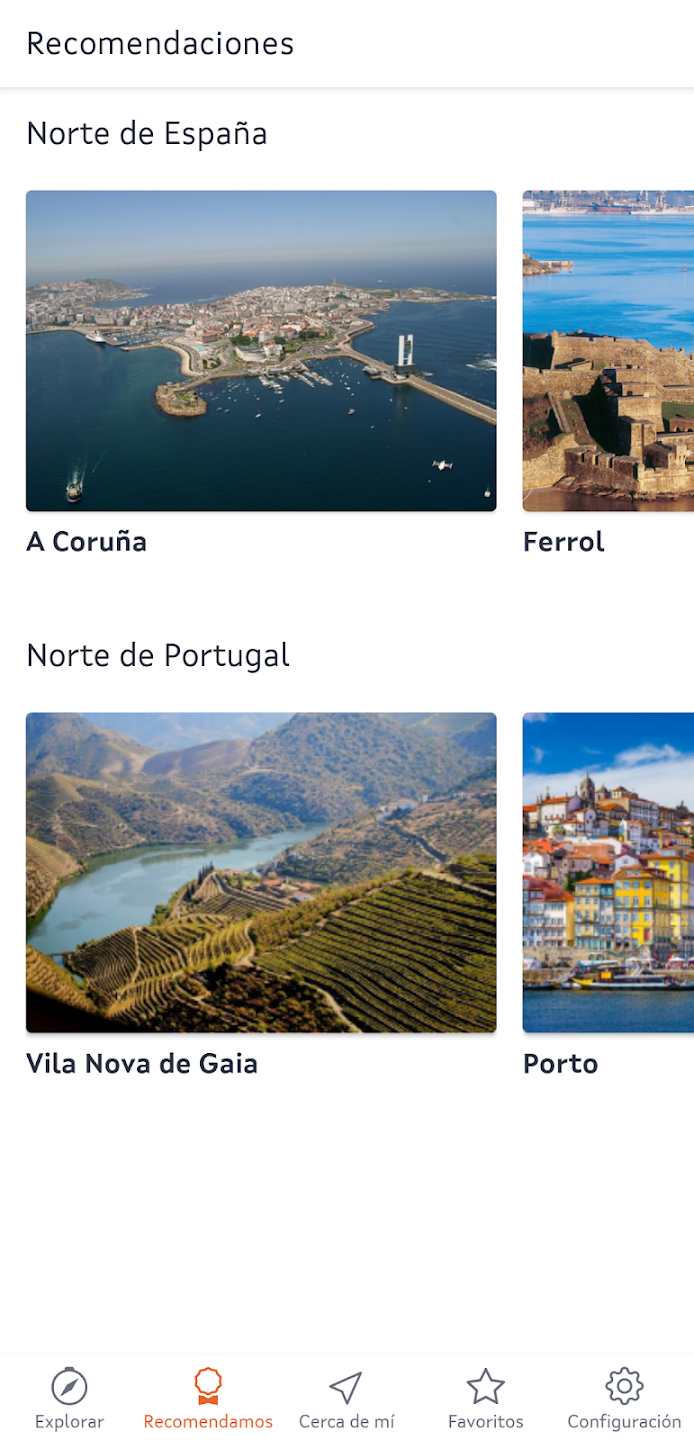Tap the Recomendamos tab
Screen dimensions: 694x1440
click(x=208, y=1398)
